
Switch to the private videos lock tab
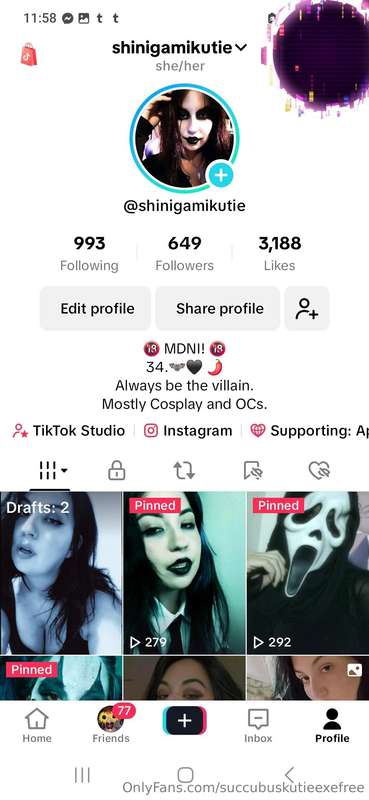[x=117, y=470]
